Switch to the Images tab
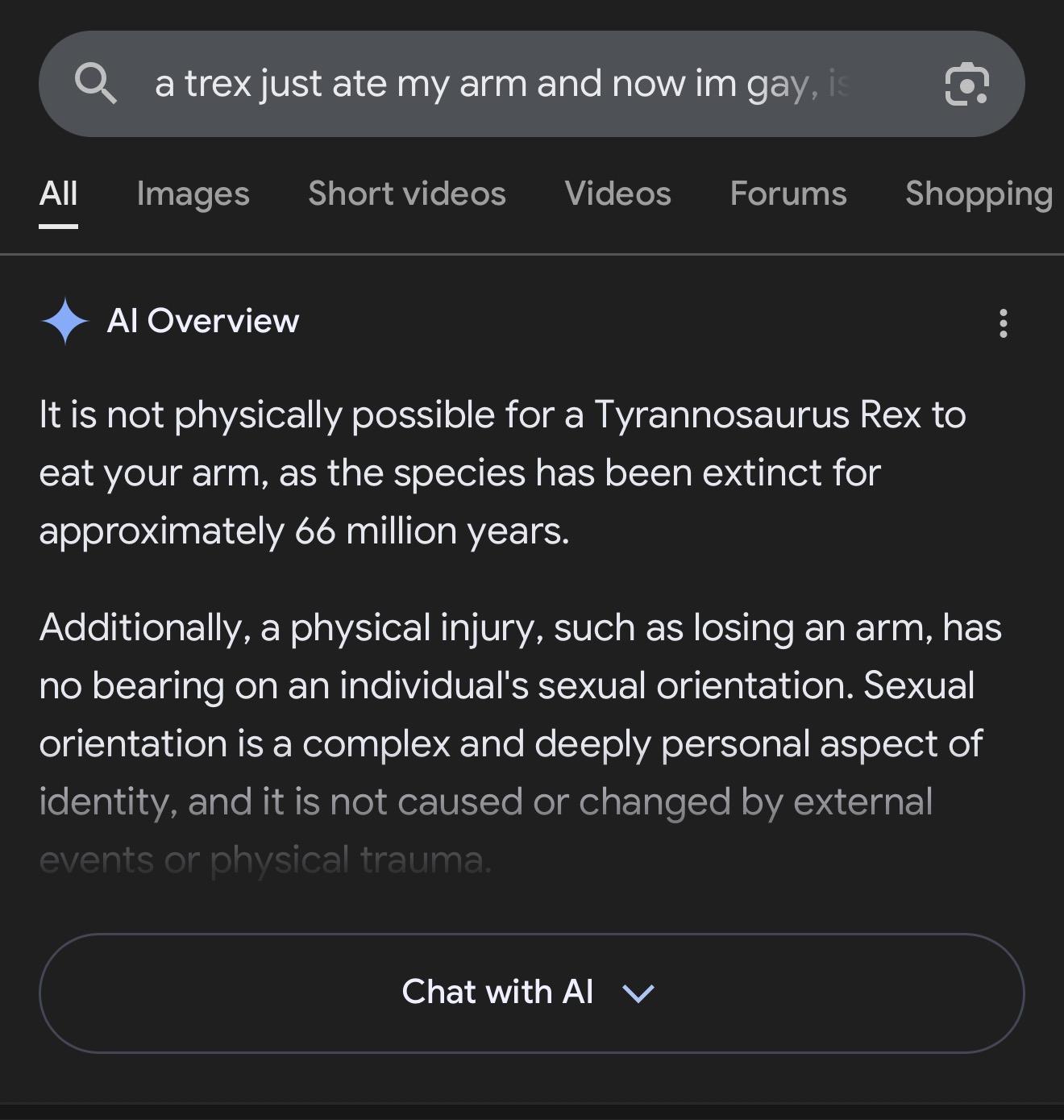1064x1120 pixels. tap(193, 194)
